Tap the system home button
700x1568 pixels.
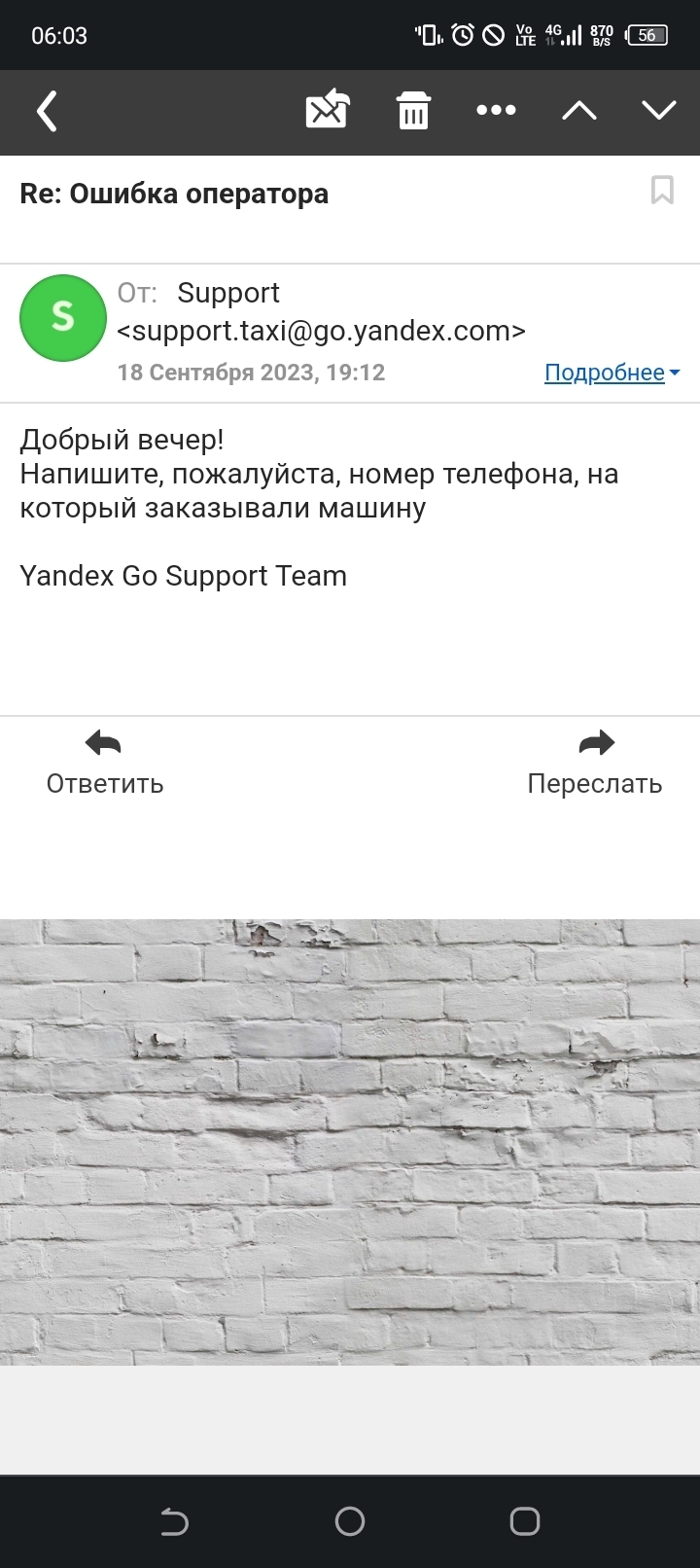[350, 1521]
